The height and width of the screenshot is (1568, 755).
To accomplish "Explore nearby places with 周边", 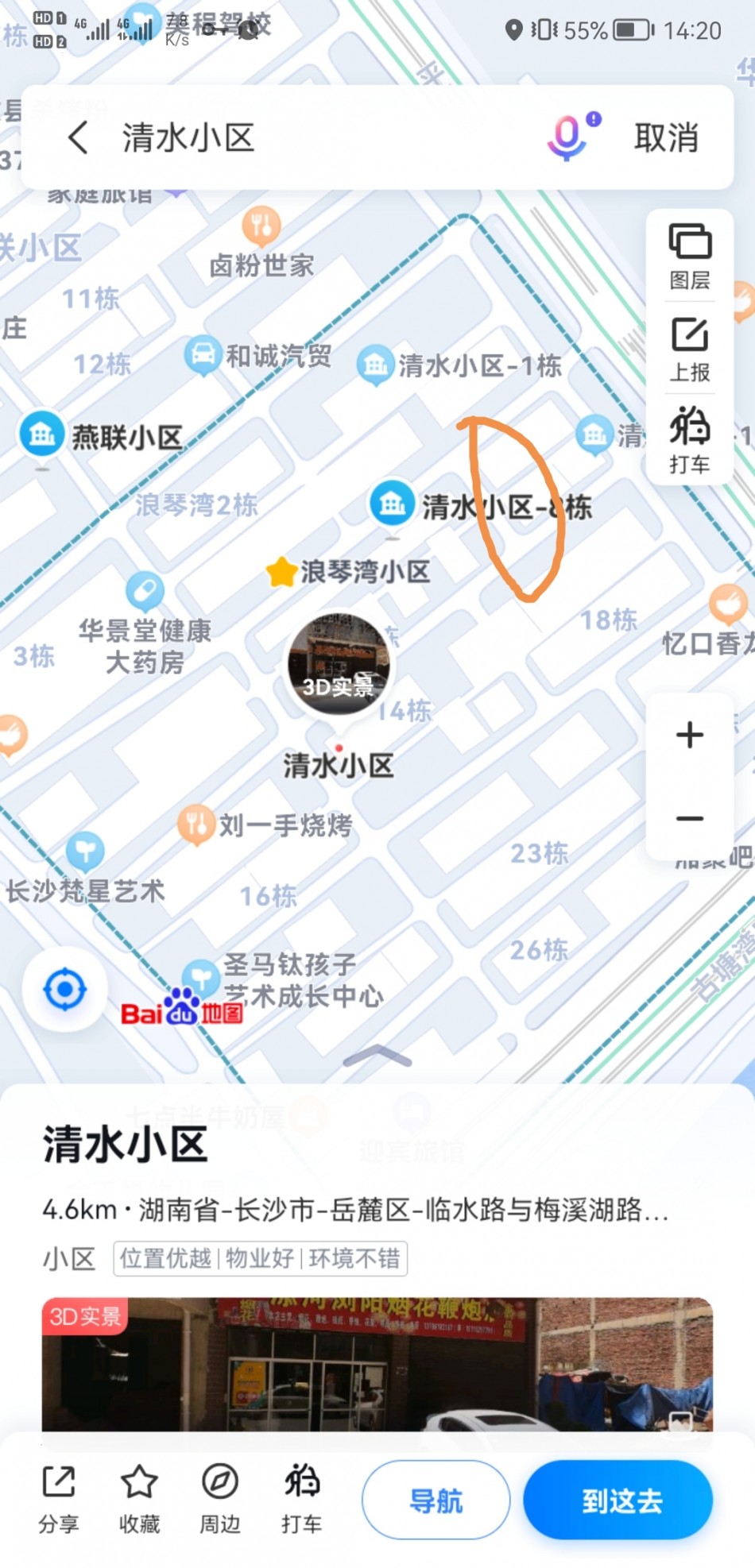I will (220, 1498).
